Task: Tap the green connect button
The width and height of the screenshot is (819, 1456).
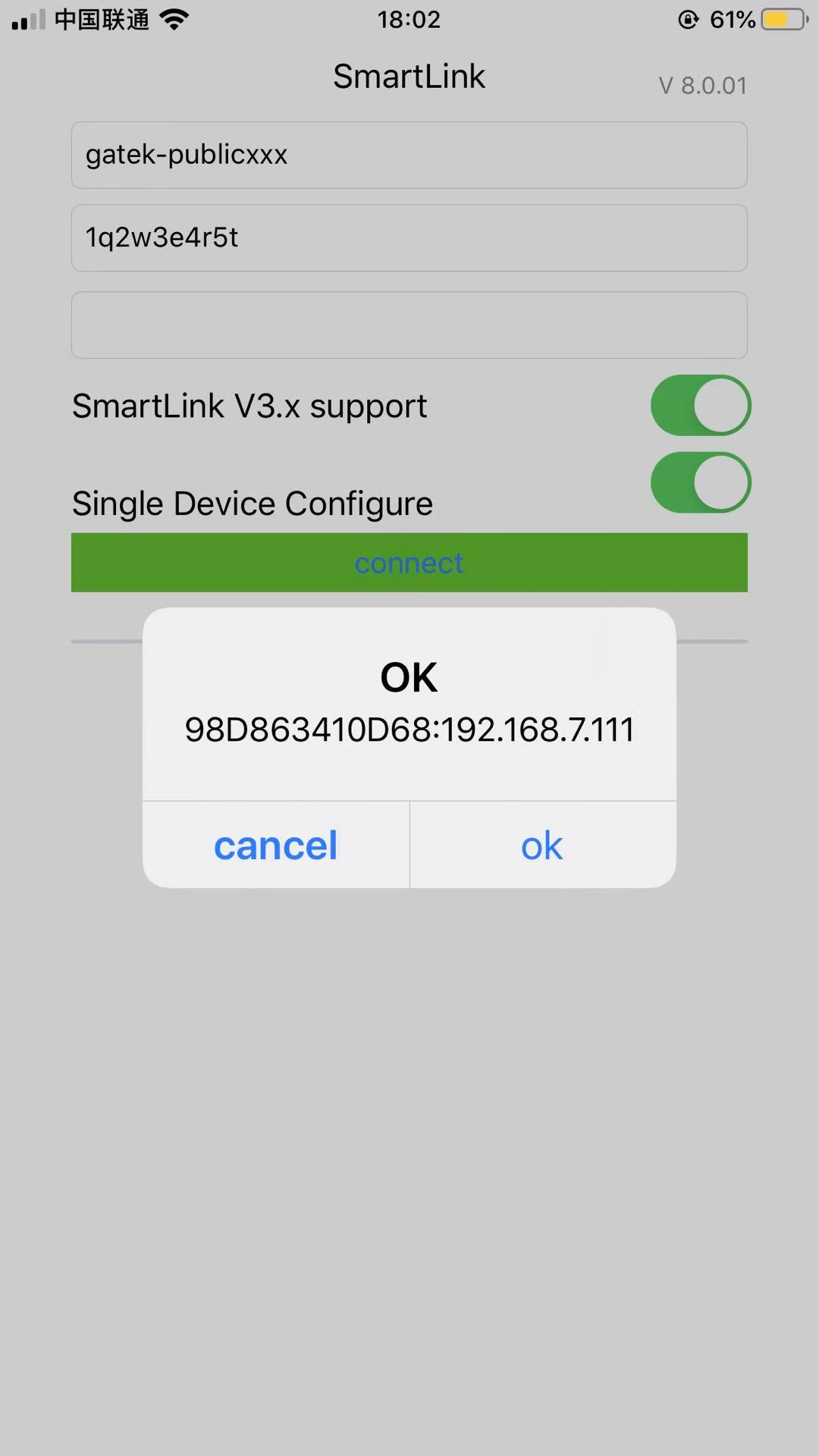Action: [x=409, y=563]
